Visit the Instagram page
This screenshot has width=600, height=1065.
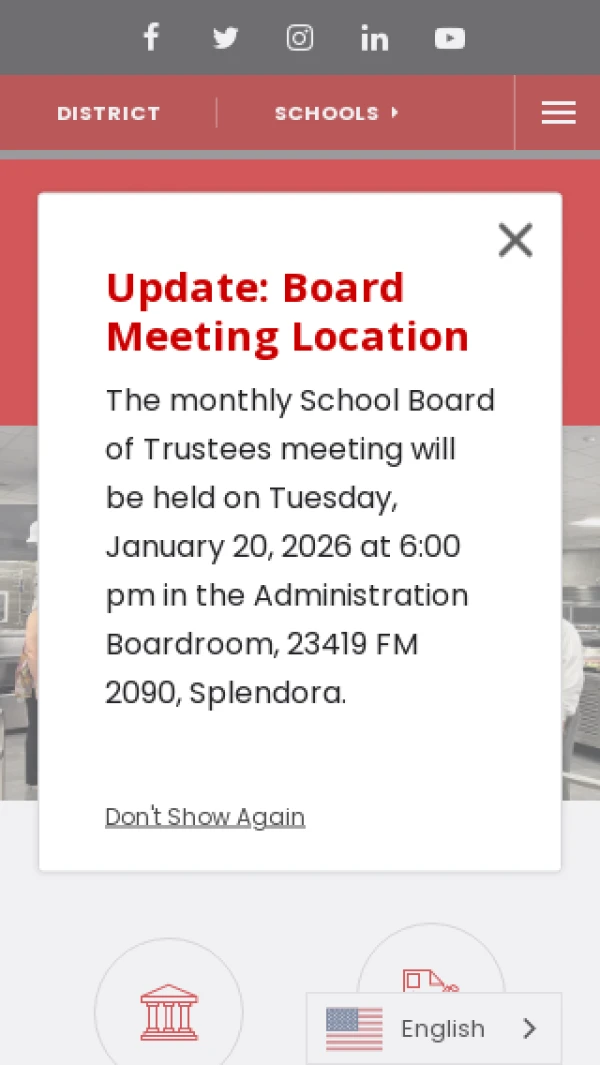[x=300, y=38]
